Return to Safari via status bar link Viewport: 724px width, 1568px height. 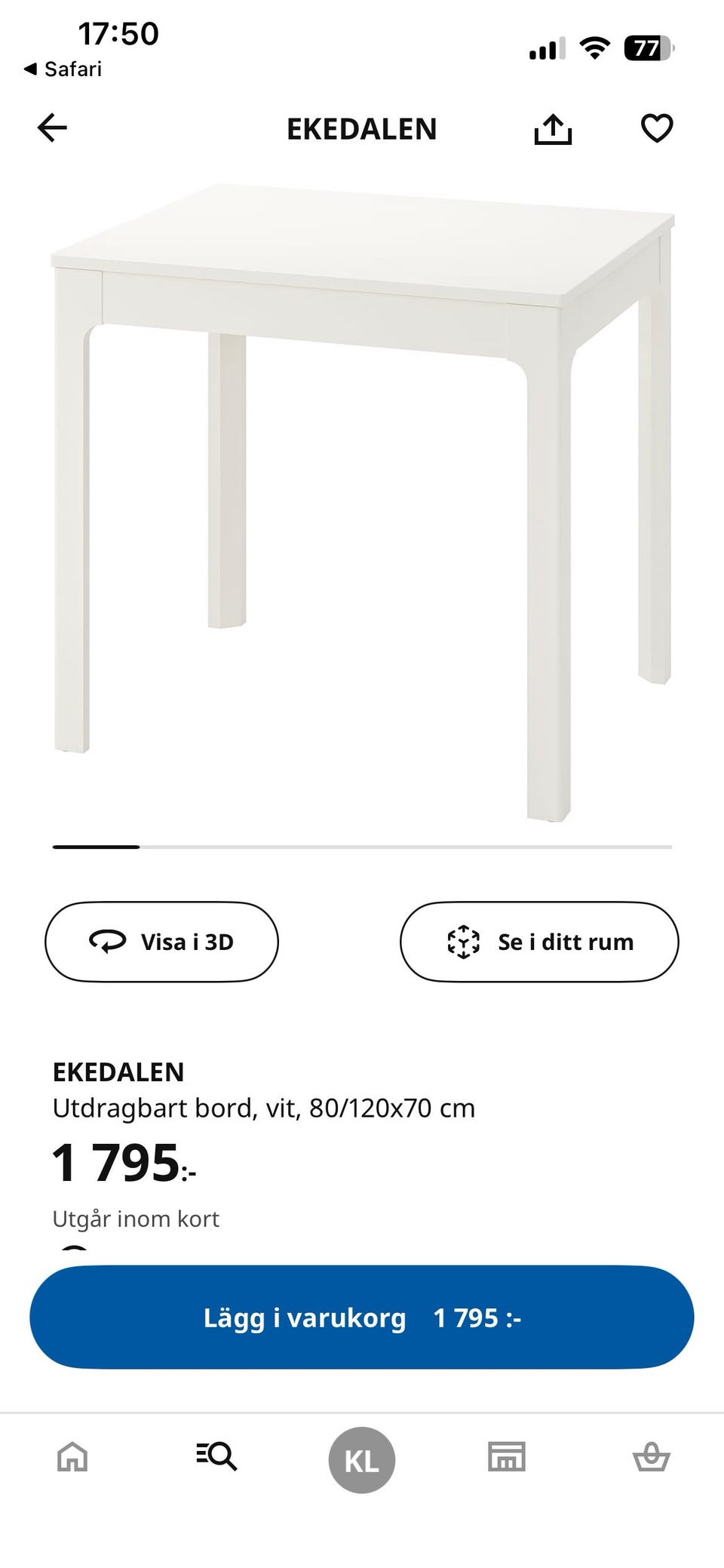pos(65,69)
